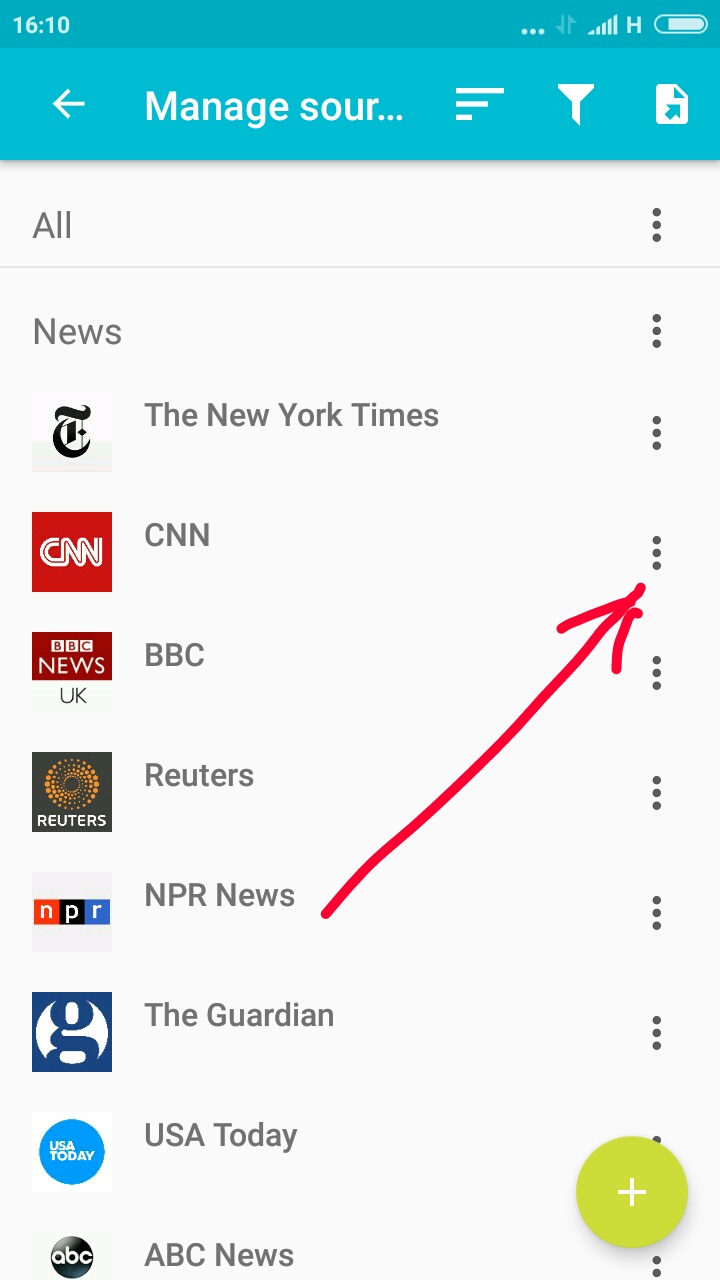Screen dimensions: 720x1280
Task: Open overflow menu for The New York Times
Action: tap(656, 433)
